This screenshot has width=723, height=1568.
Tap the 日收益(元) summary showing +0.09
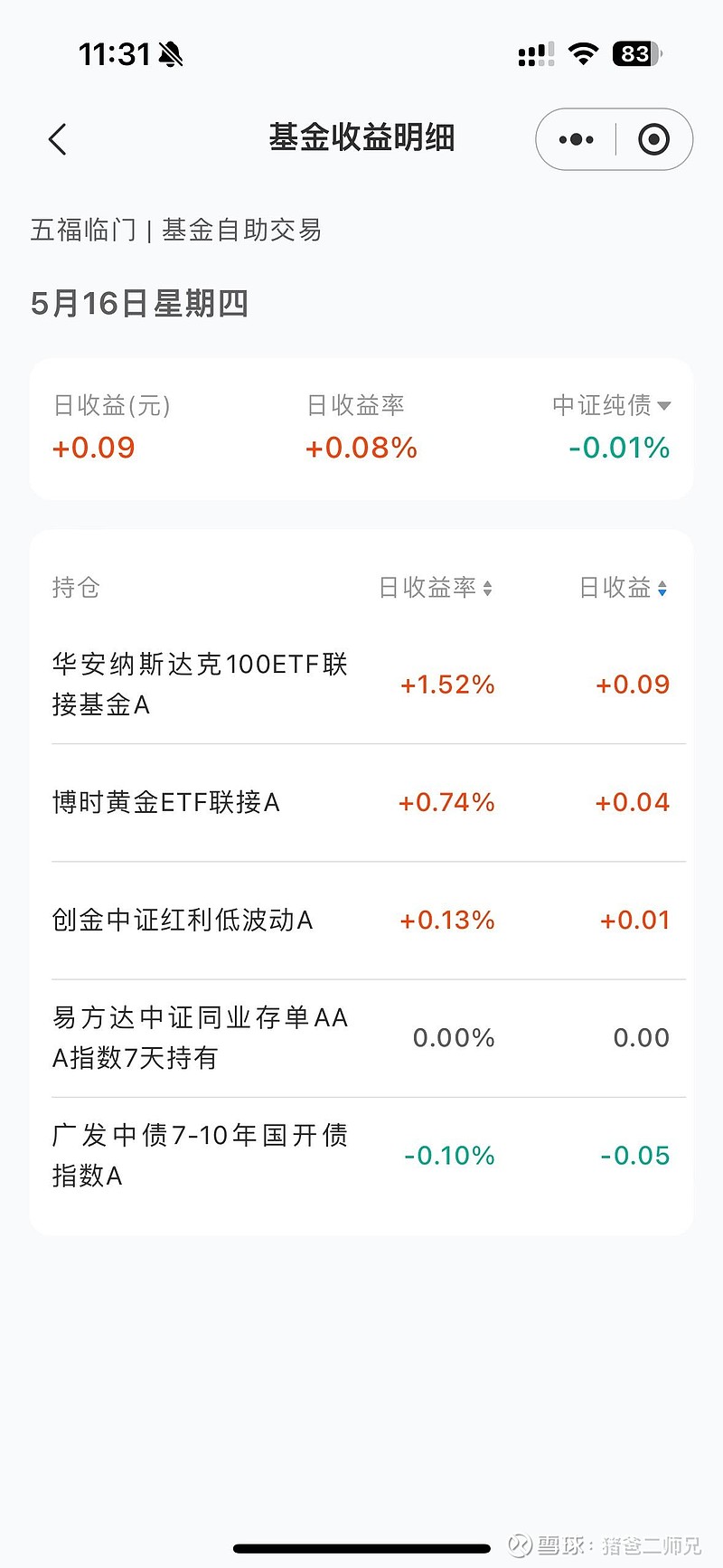93,427
